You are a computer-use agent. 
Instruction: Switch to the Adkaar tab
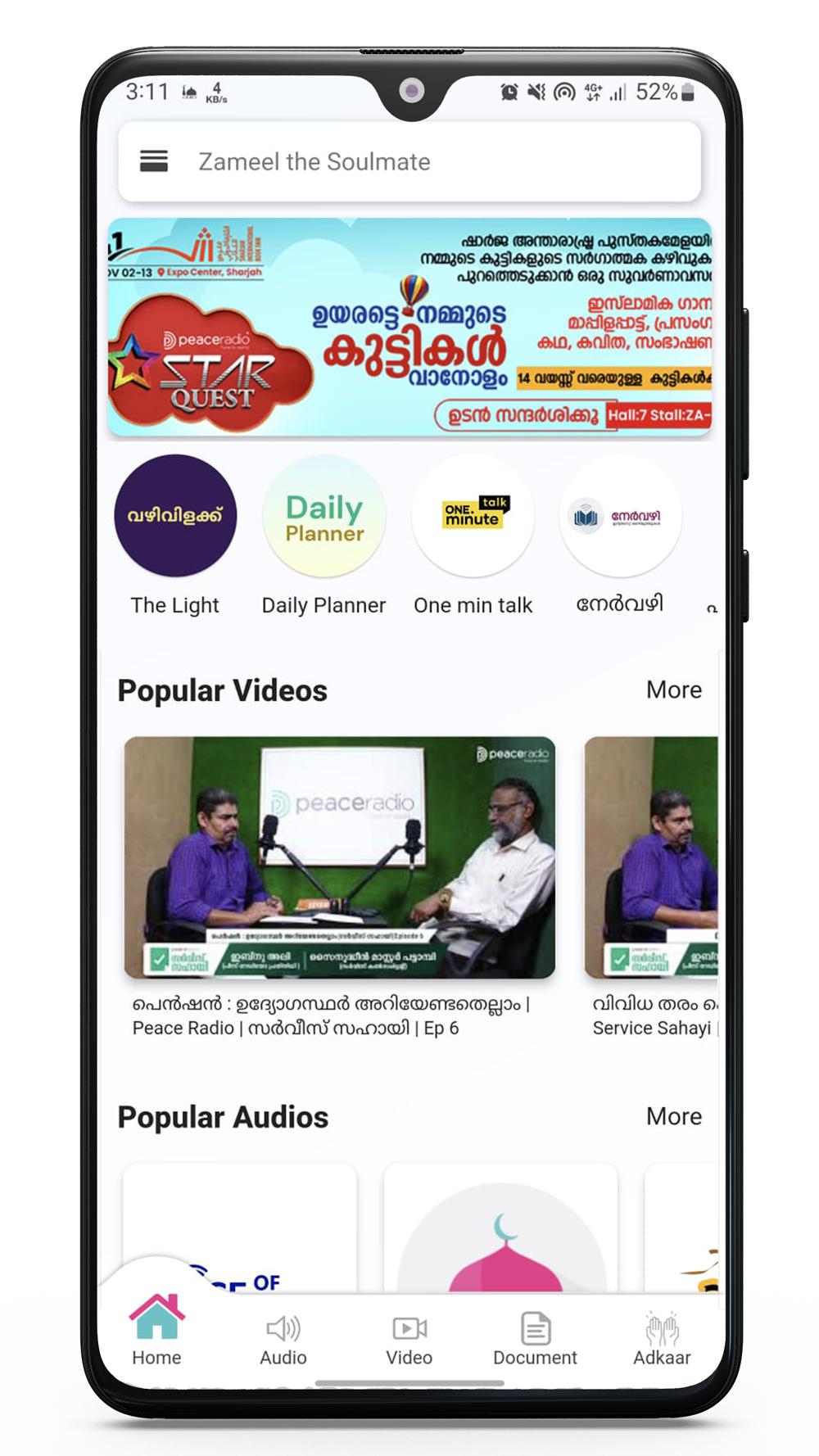pyautogui.click(x=662, y=1341)
